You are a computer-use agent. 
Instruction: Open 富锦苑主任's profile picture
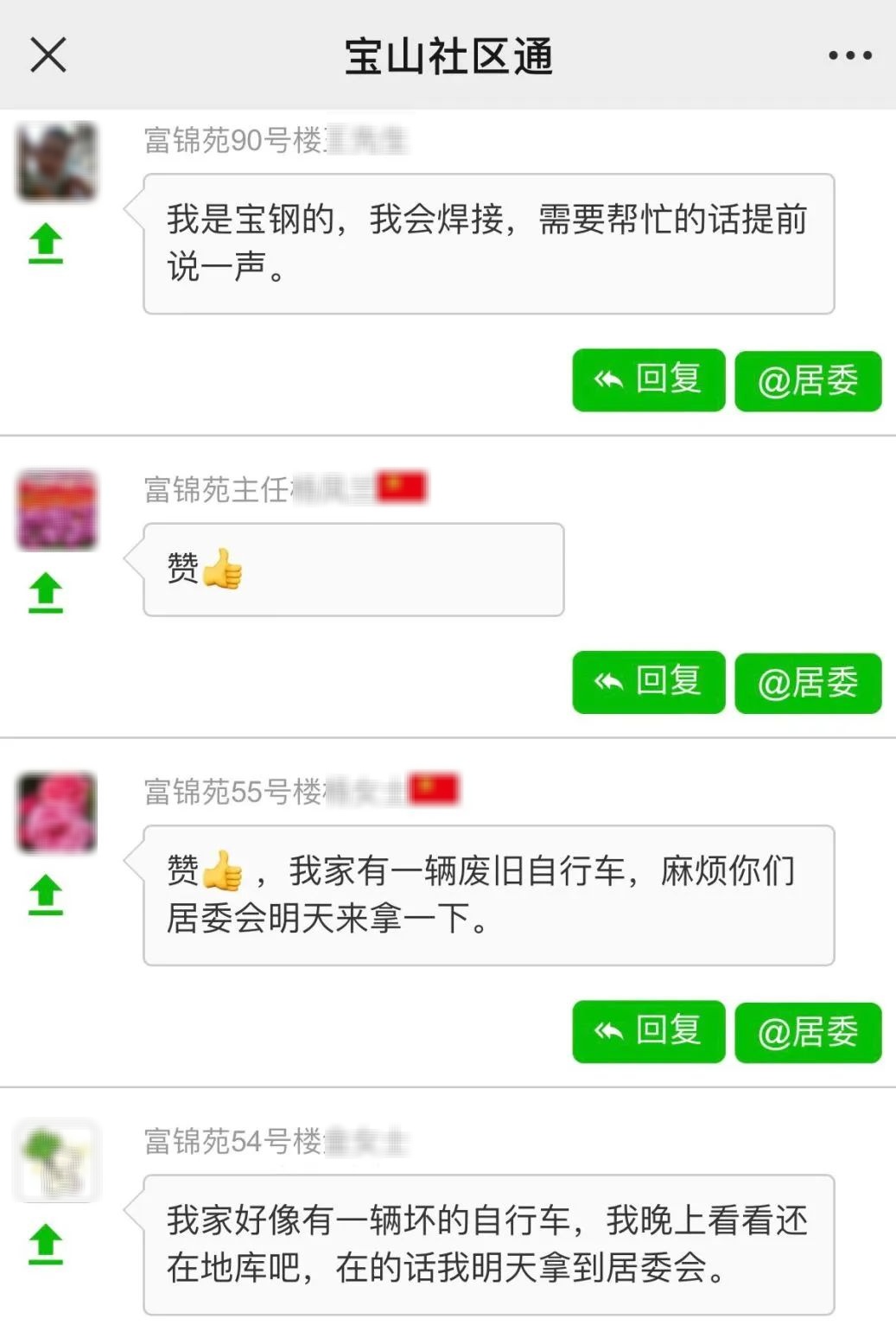click(57, 510)
